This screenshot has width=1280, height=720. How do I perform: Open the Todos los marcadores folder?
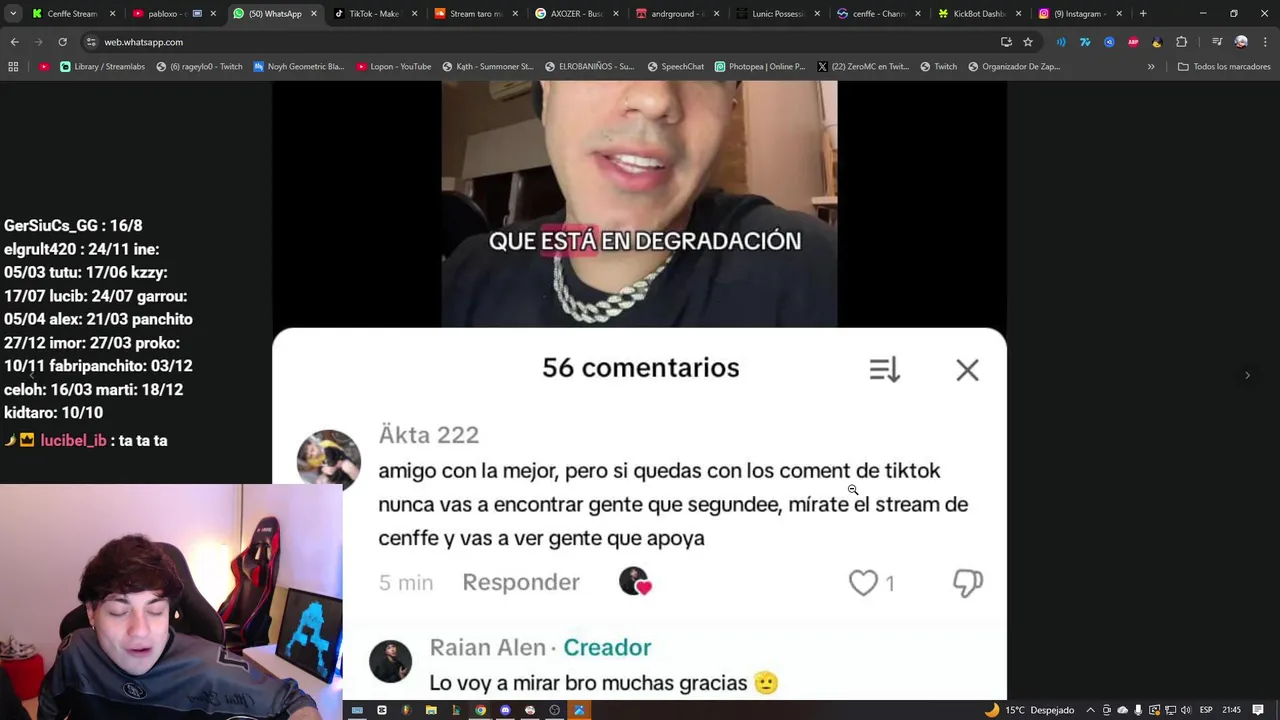pyautogui.click(x=1224, y=67)
